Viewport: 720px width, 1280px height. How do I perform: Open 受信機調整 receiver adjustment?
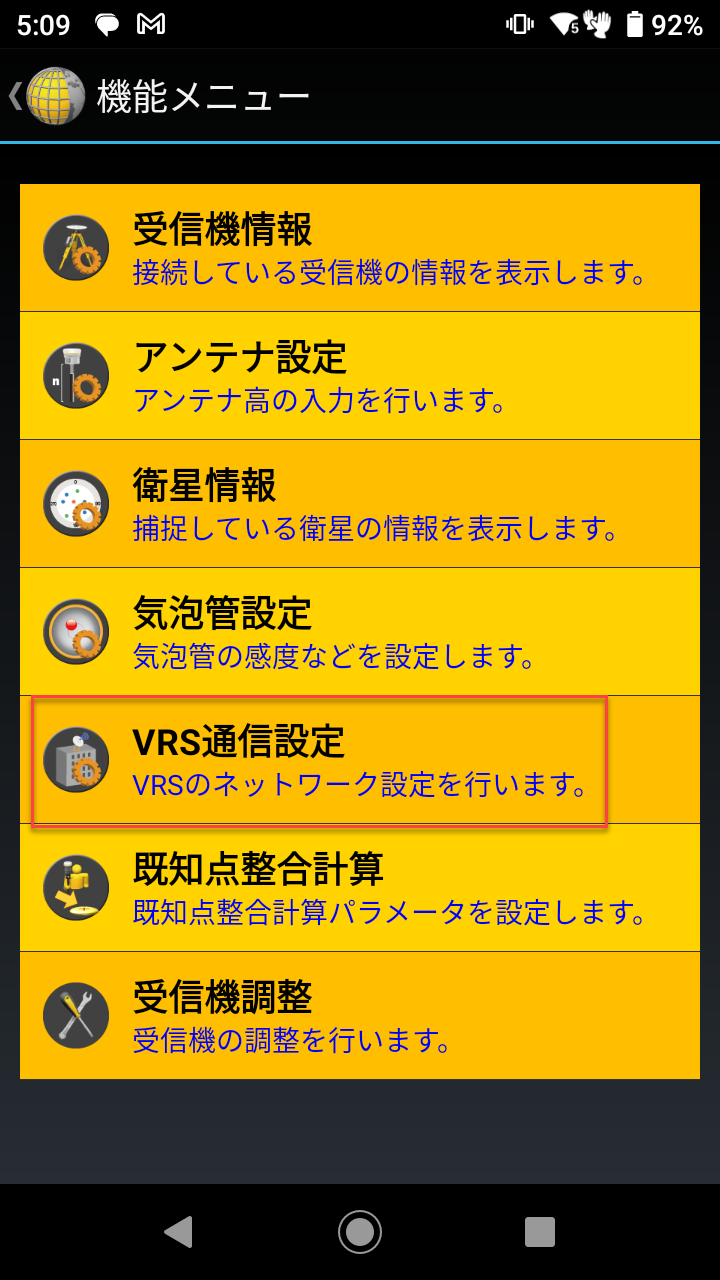360,1015
